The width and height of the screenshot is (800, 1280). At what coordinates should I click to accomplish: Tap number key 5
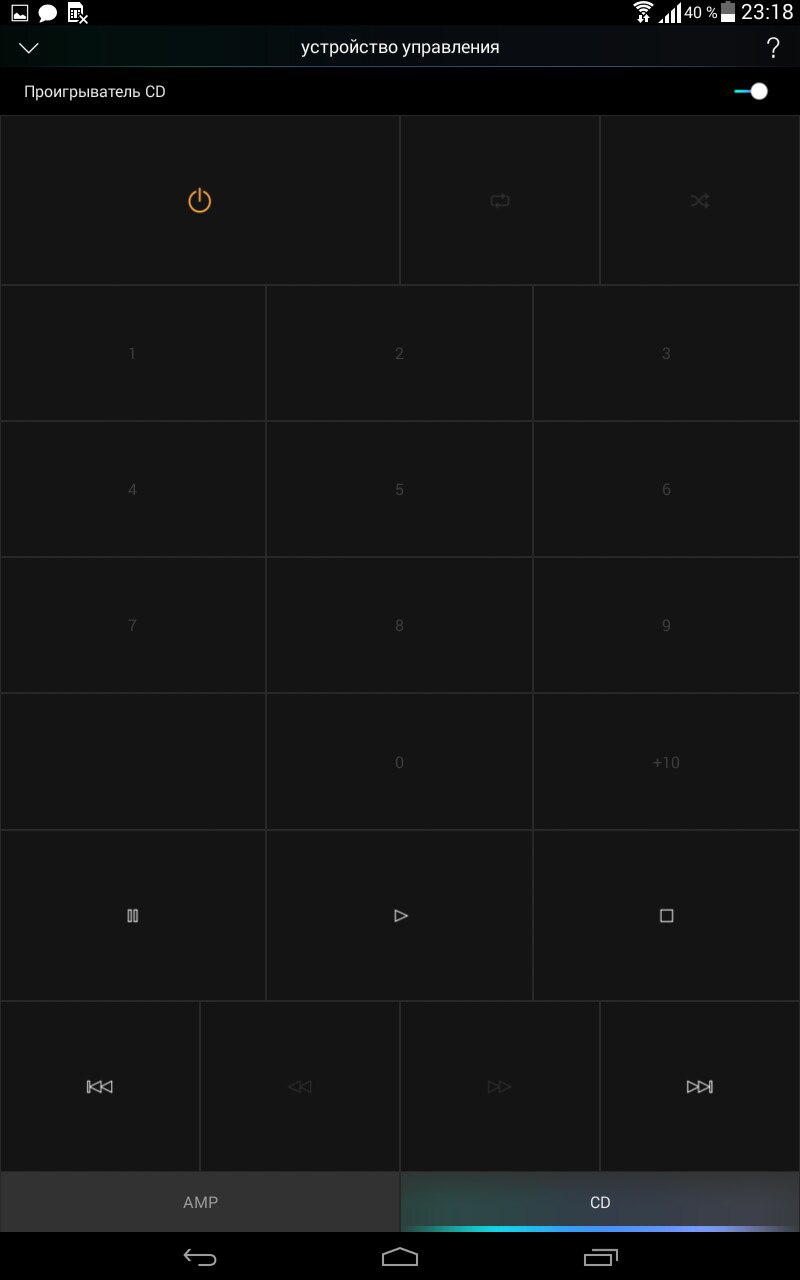click(x=400, y=489)
